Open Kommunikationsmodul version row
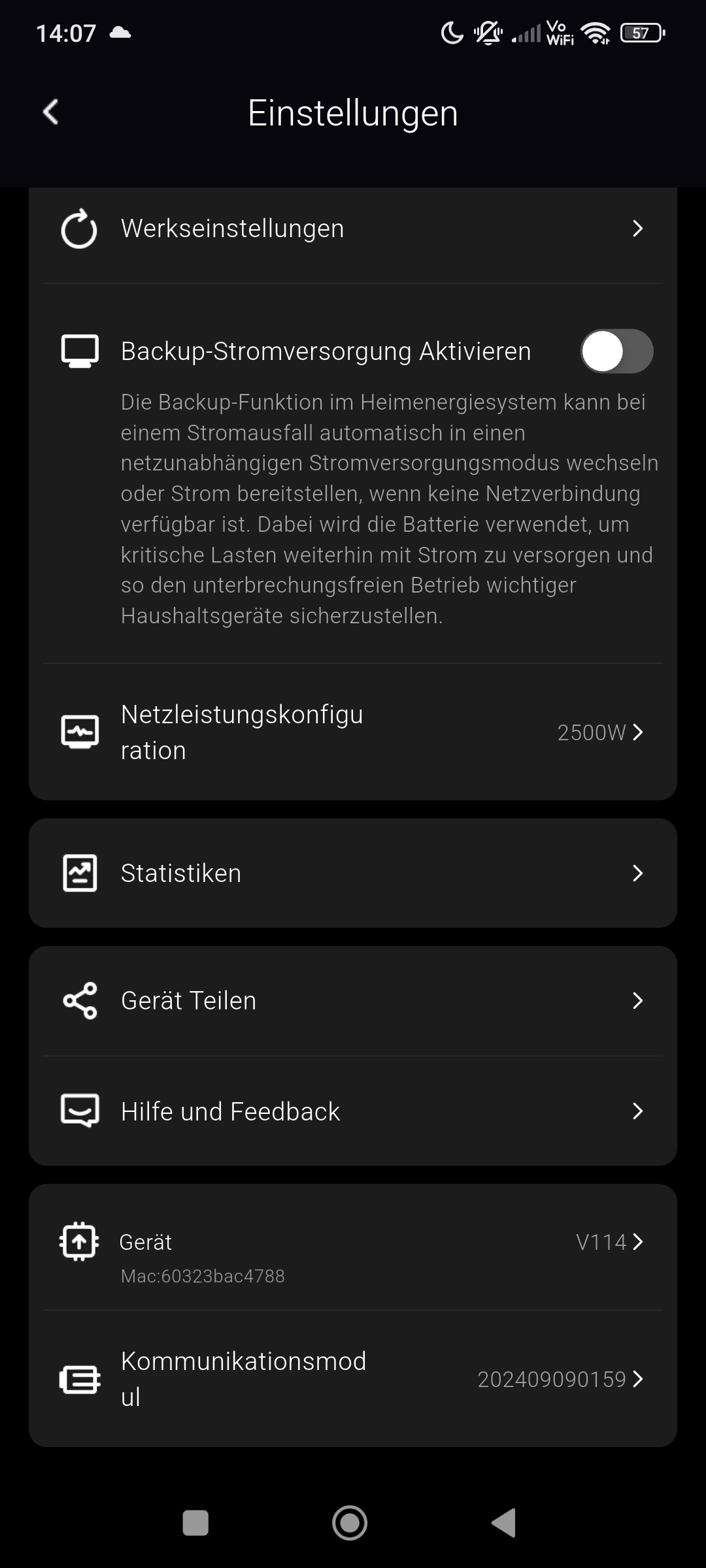706x1568 pixels. click(352, 1379)
